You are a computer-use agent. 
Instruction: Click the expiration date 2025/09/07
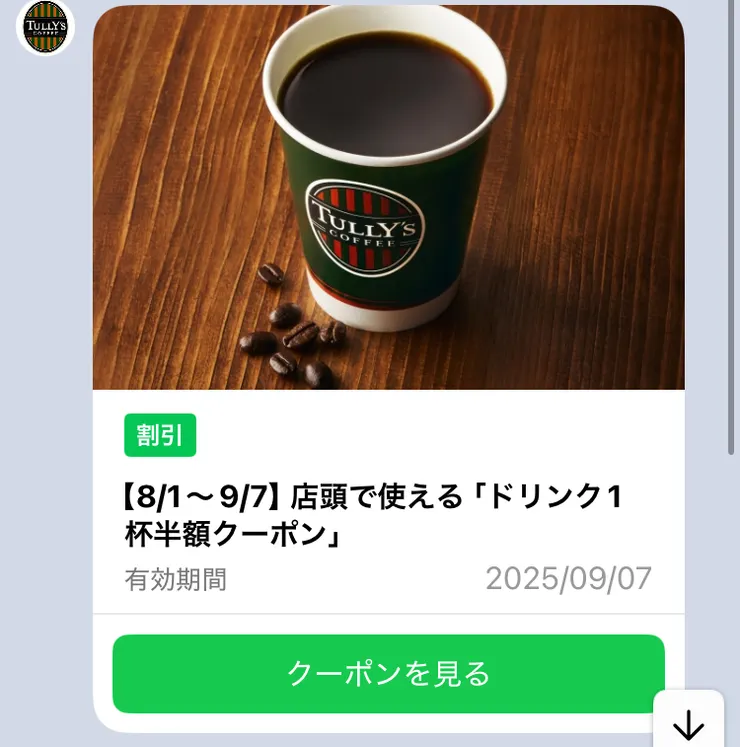tap(568, 577)
